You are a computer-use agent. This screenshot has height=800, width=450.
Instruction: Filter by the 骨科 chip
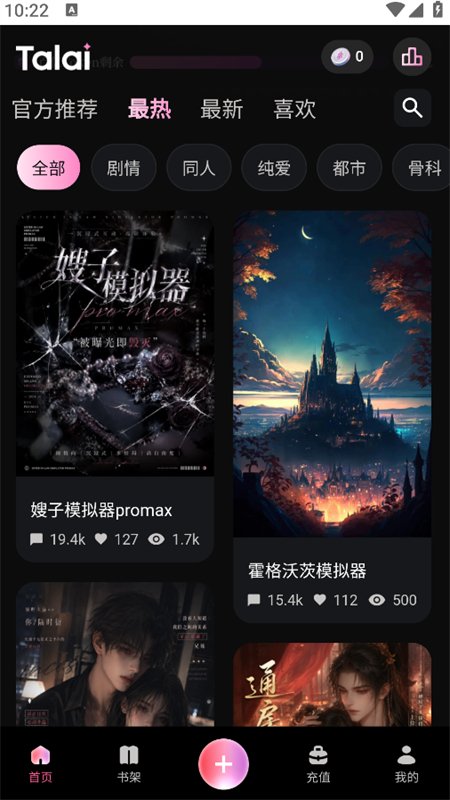422,168
